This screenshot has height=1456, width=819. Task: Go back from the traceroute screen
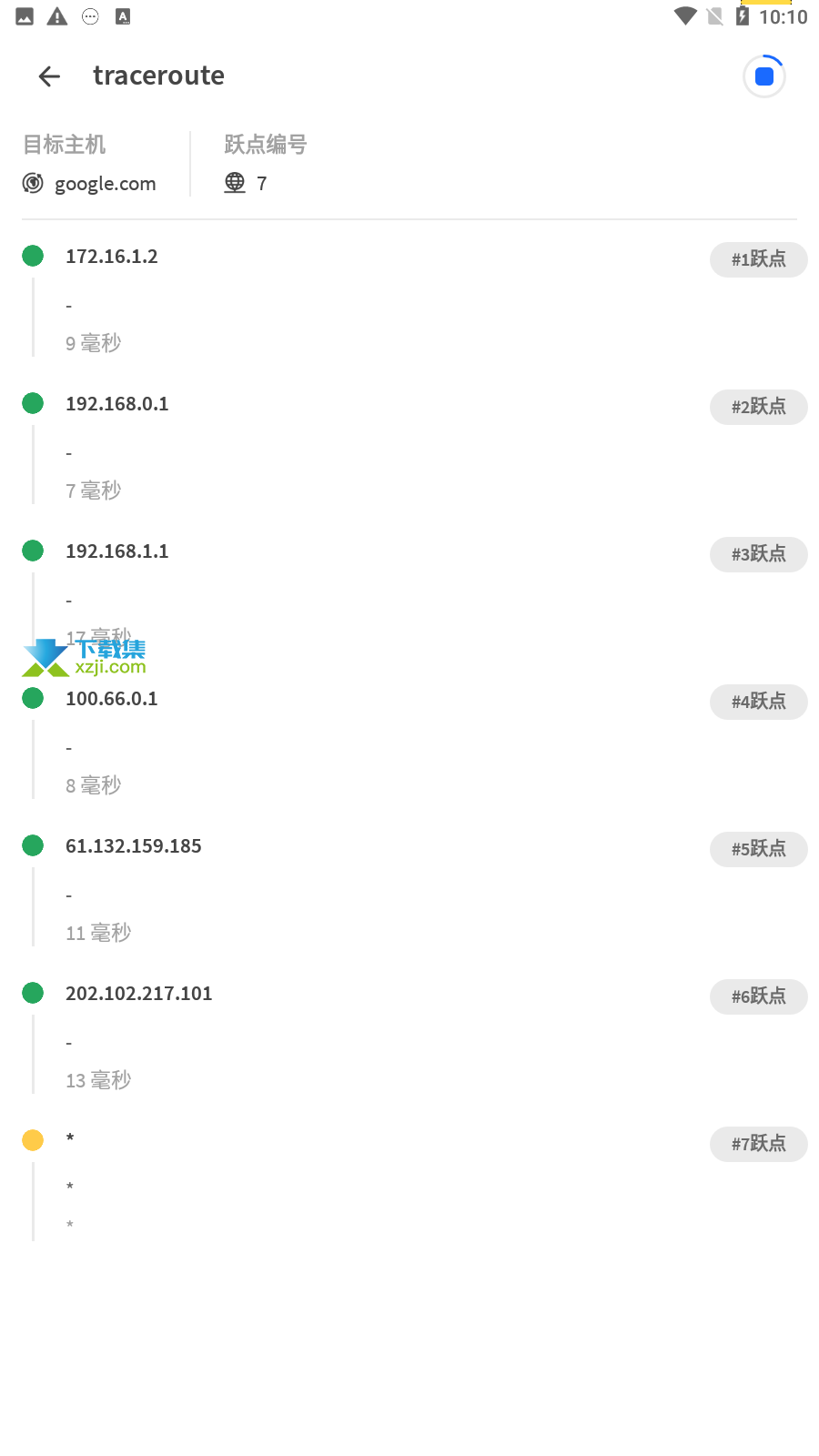[49, 76]
